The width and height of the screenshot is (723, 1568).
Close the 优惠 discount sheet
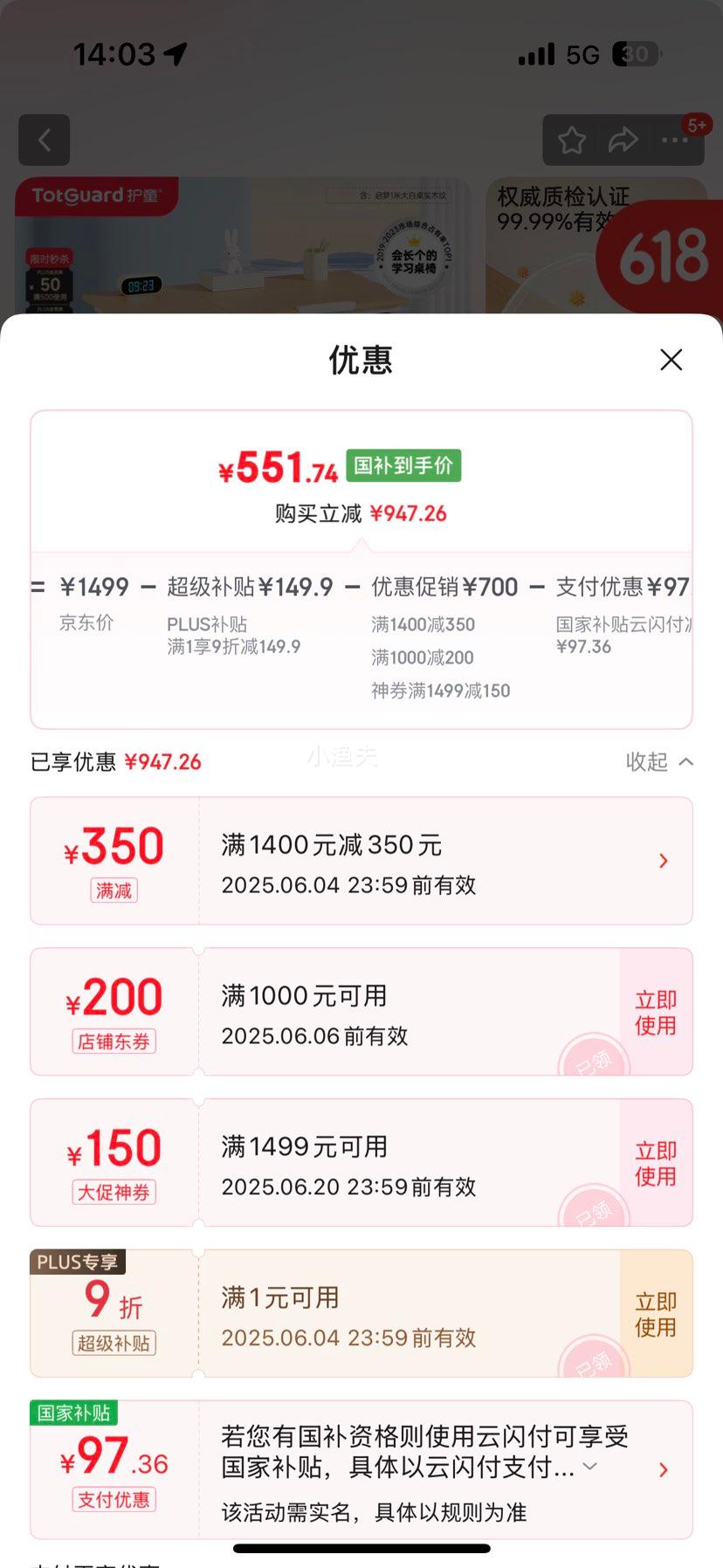click(671, 360)
